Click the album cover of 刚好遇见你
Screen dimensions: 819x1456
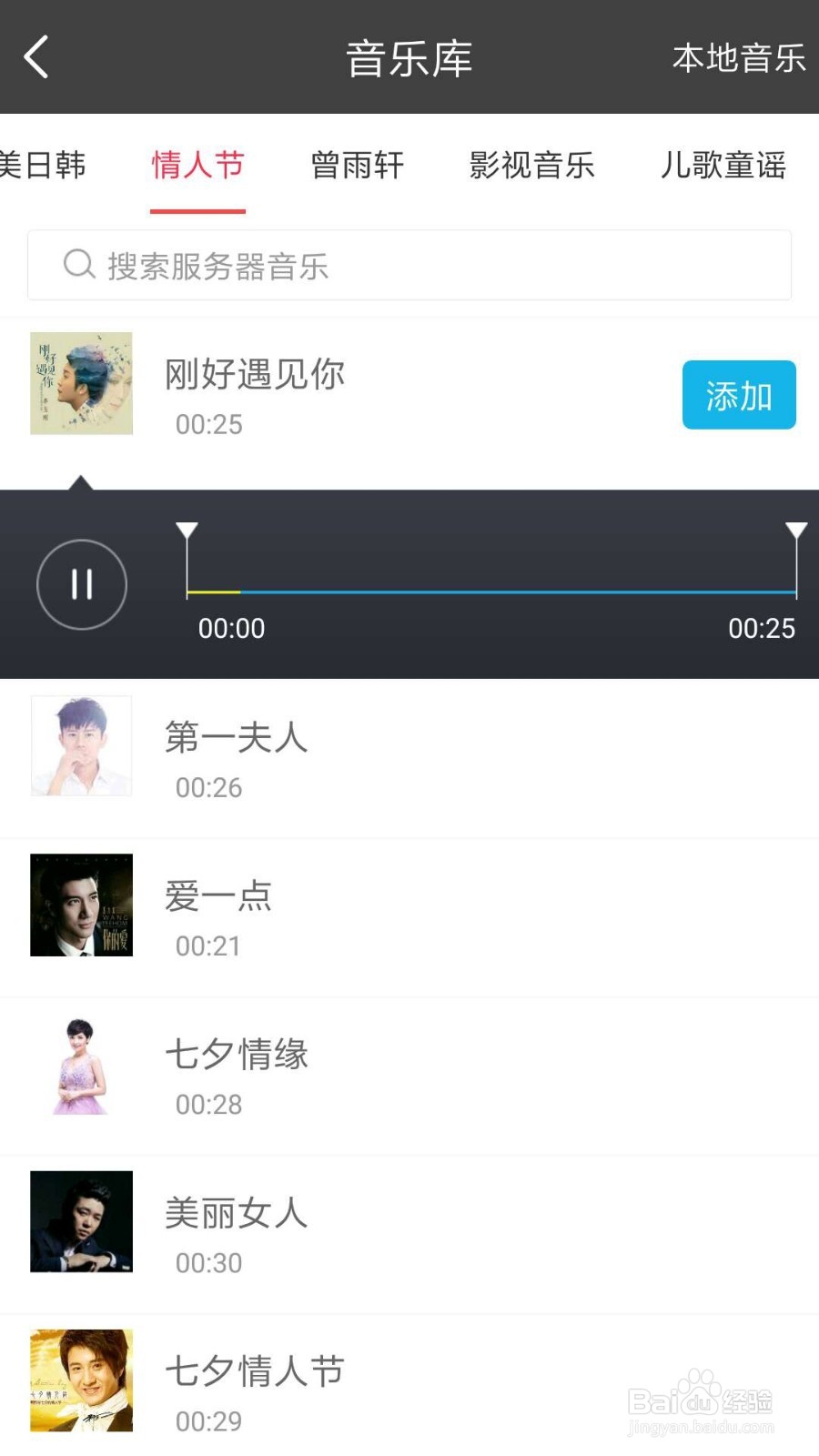pos(81,383)
